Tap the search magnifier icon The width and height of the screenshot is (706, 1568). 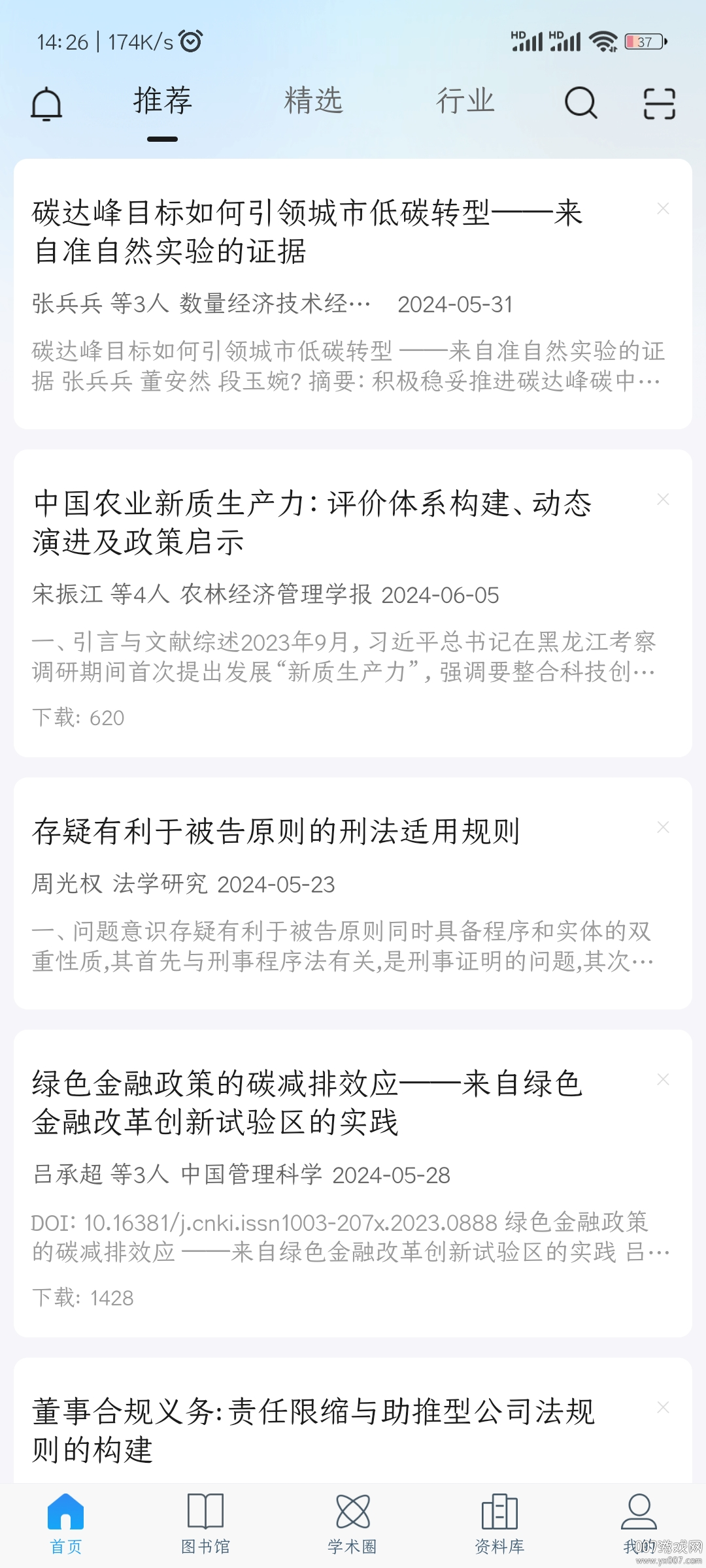click(x=580, y=103)
